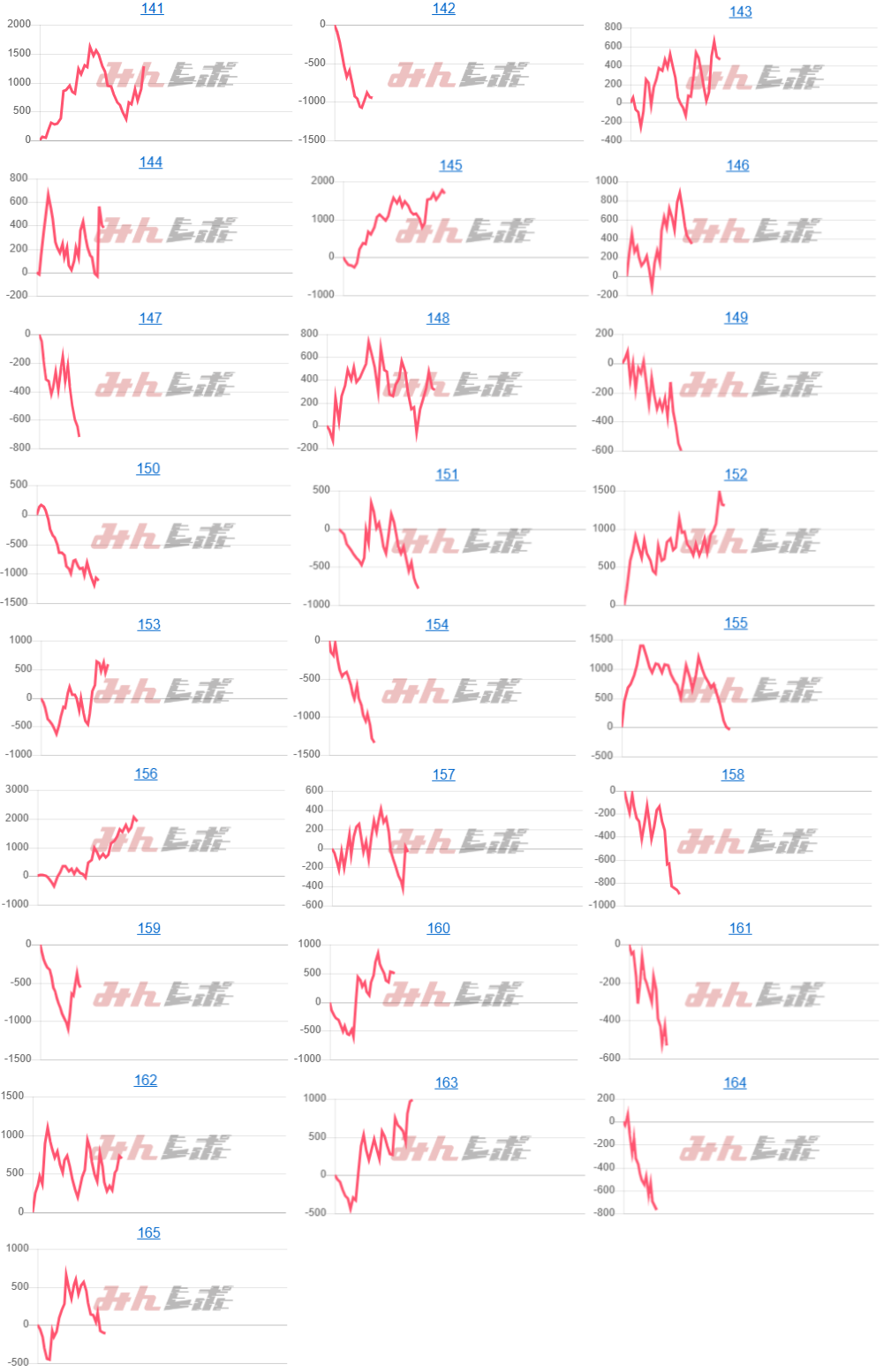Select the 149 link
883x1372 pixels.
(736, 318)
